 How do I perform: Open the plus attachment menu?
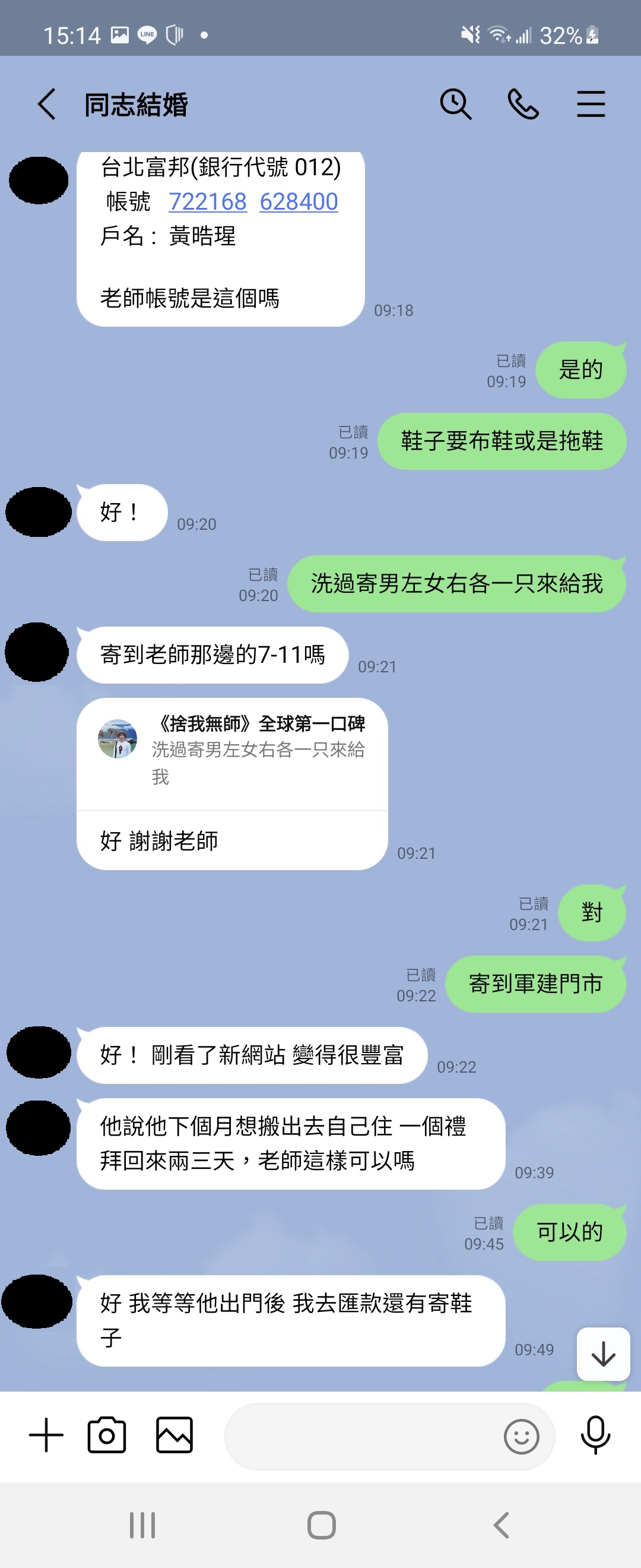click(46, 1436)
